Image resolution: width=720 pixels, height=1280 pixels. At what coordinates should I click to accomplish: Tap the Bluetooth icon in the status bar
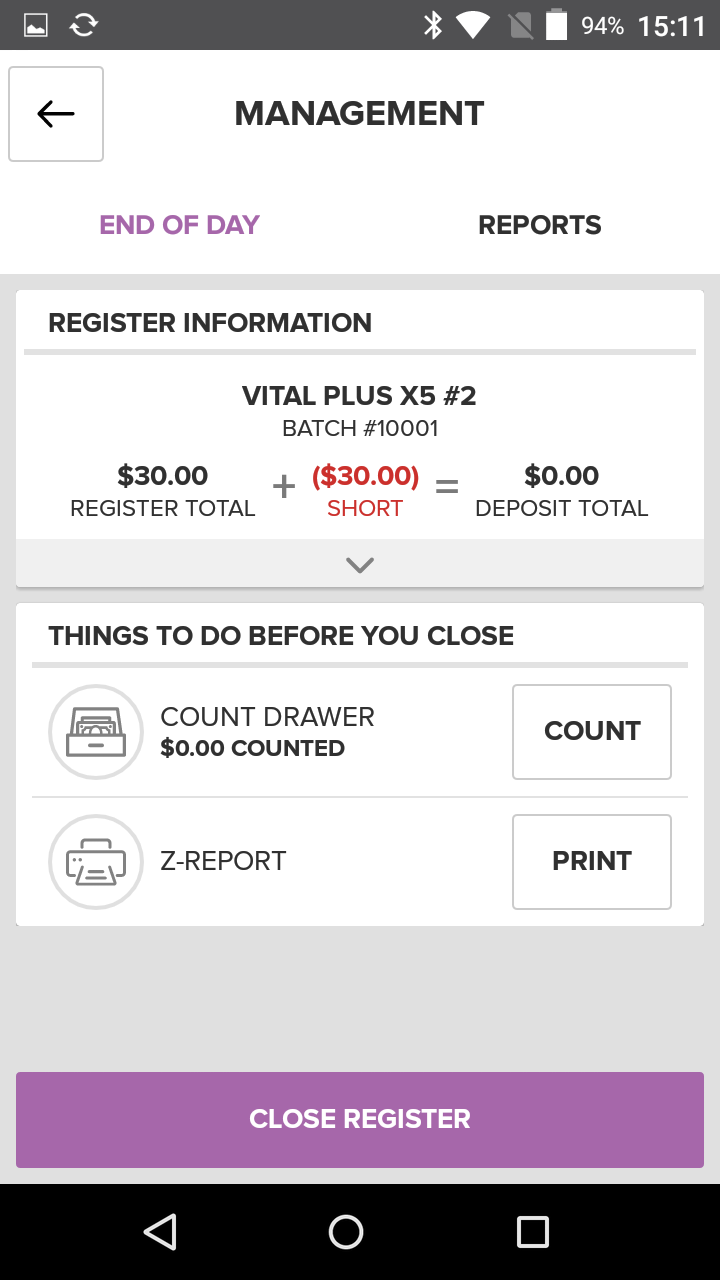pos(434,25)
